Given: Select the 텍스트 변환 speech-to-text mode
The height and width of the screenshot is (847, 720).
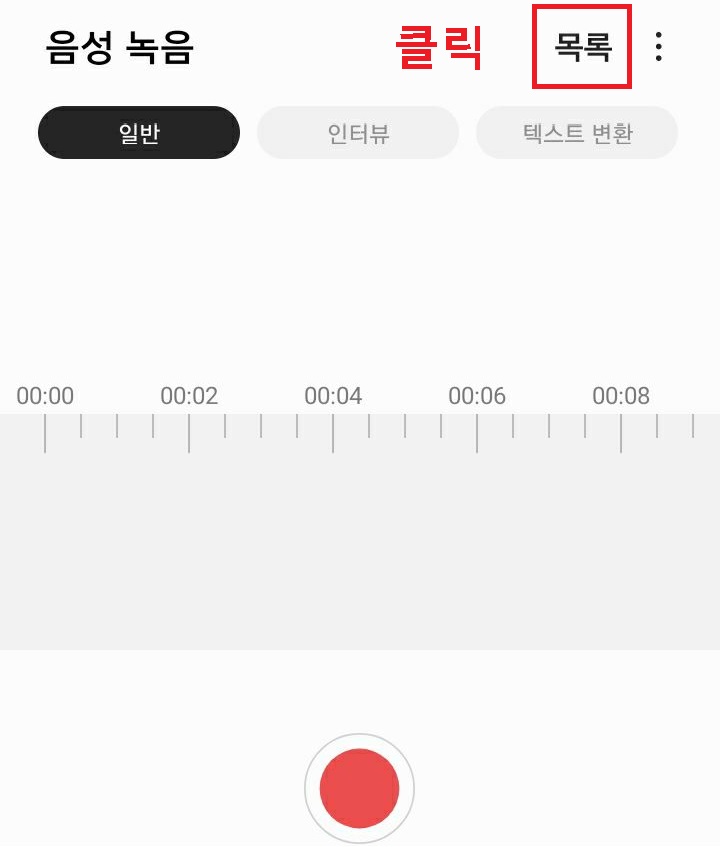Looking at the screenshot, I should tap(577, 132).
